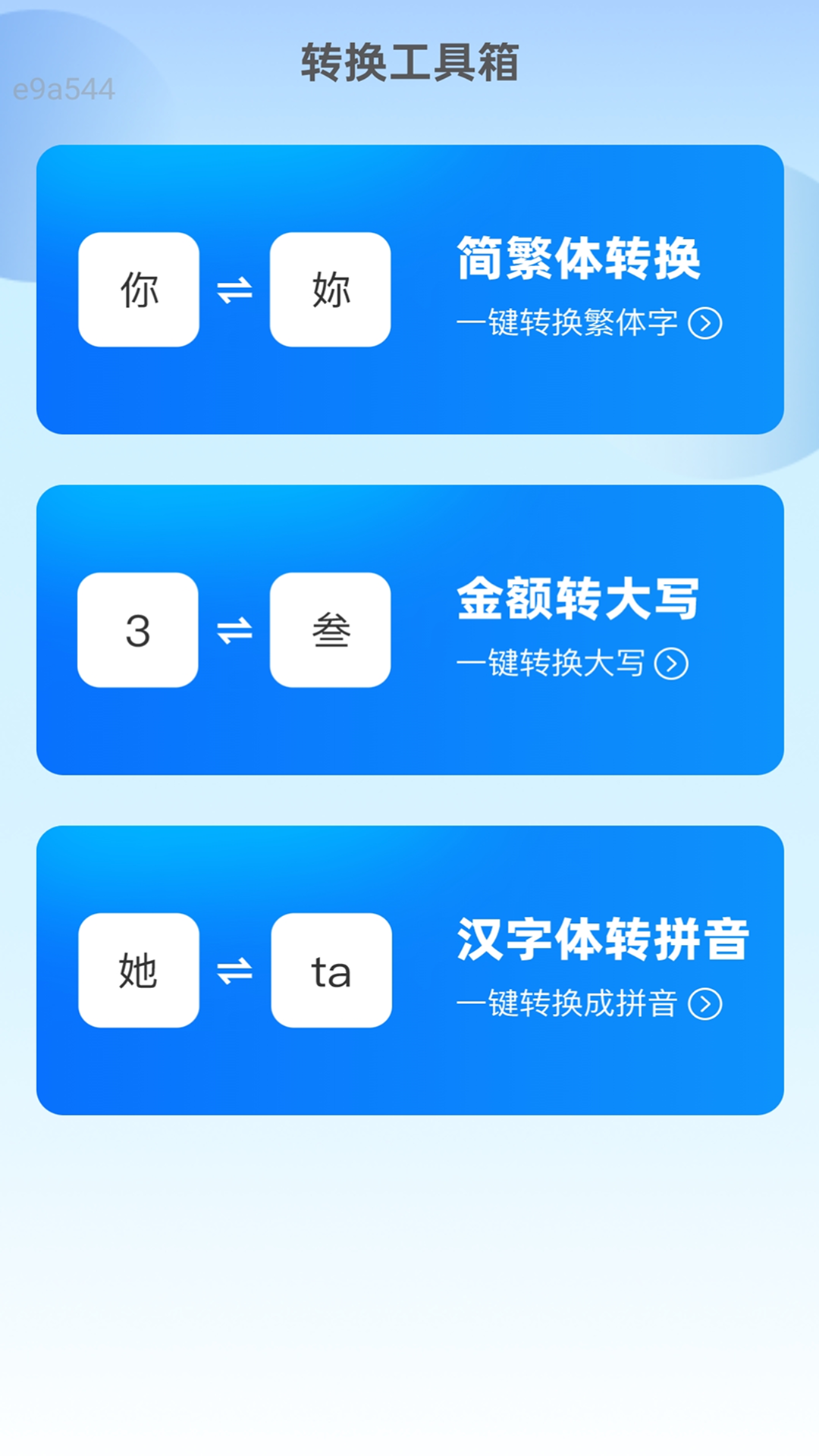Click the swap arrows between 你 and 妳
The width and height of the screenshot is (819, 1456).
point(234,288)
